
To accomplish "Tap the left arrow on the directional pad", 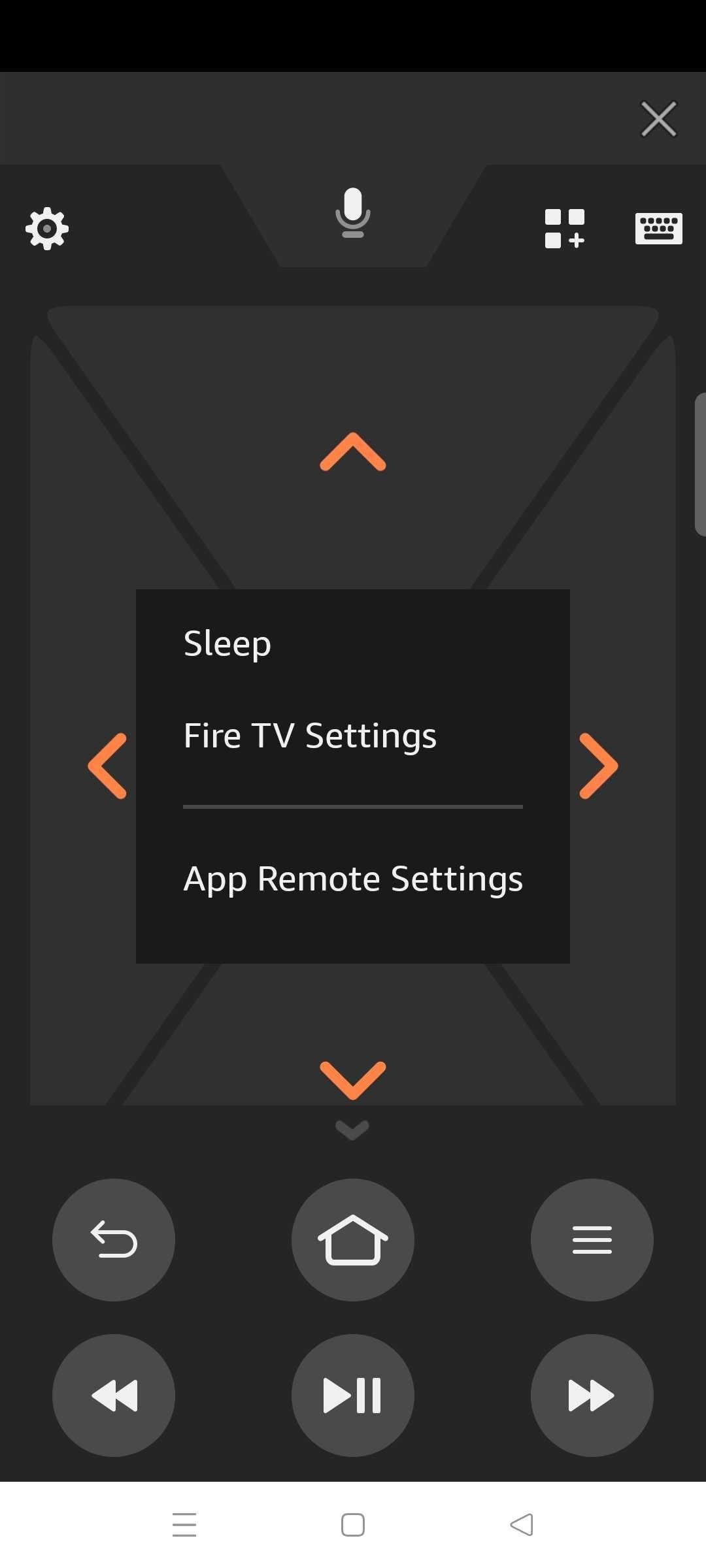I will [x=107, y=766].
